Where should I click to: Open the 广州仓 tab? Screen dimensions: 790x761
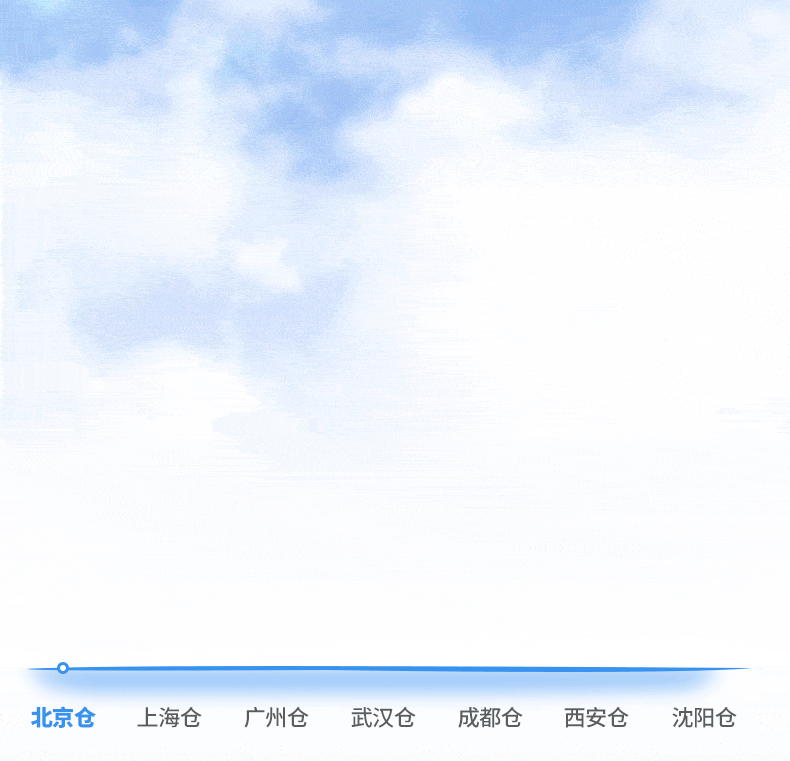(276, 718)
